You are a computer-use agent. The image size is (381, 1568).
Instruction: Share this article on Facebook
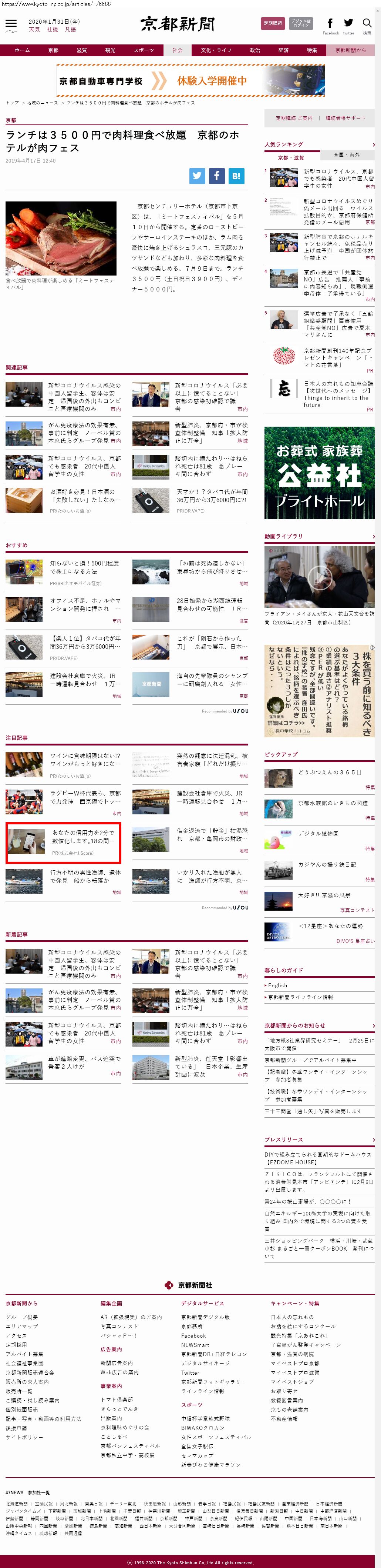[217, 176]
